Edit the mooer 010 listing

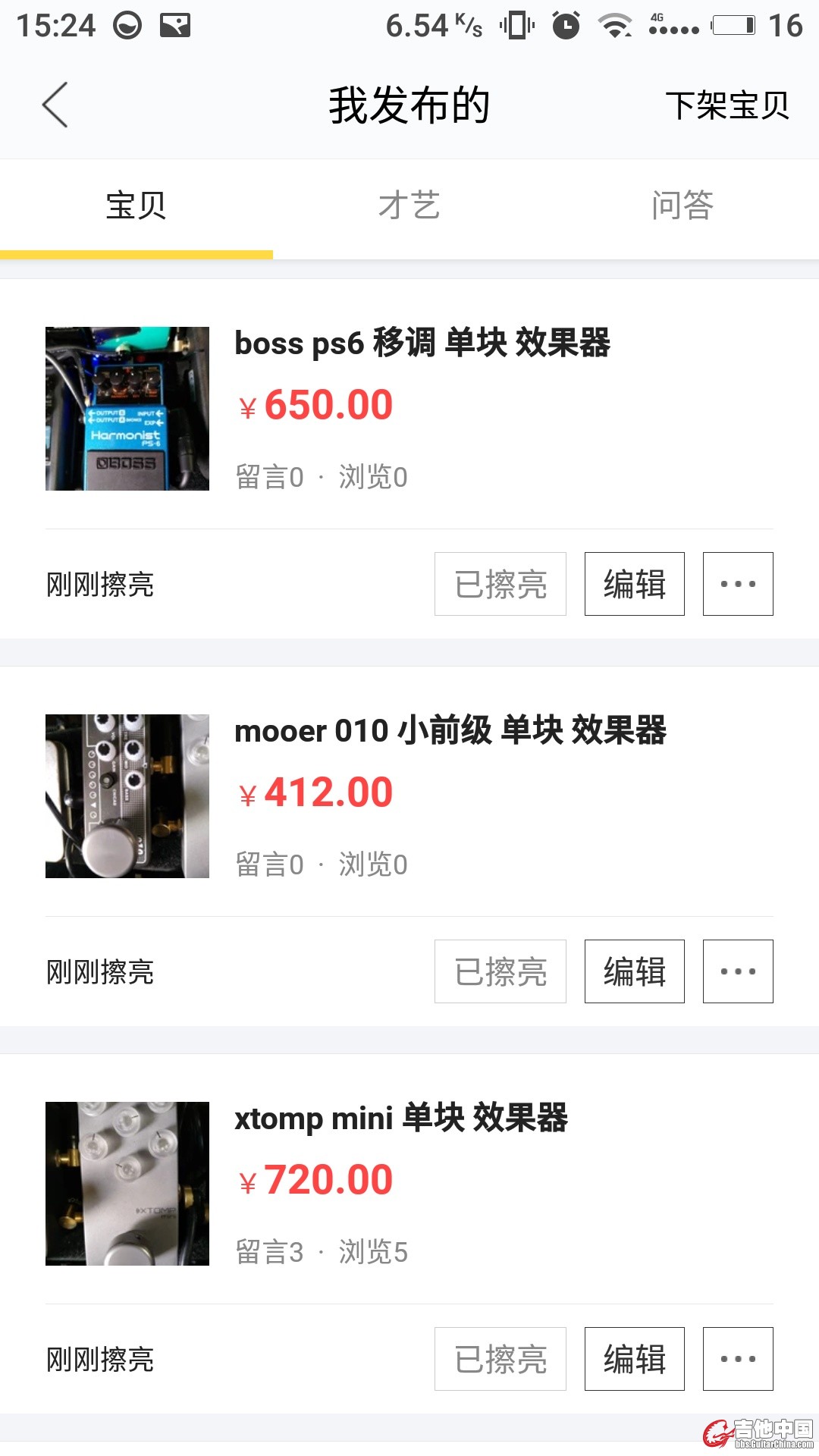[x=634, y=971]
